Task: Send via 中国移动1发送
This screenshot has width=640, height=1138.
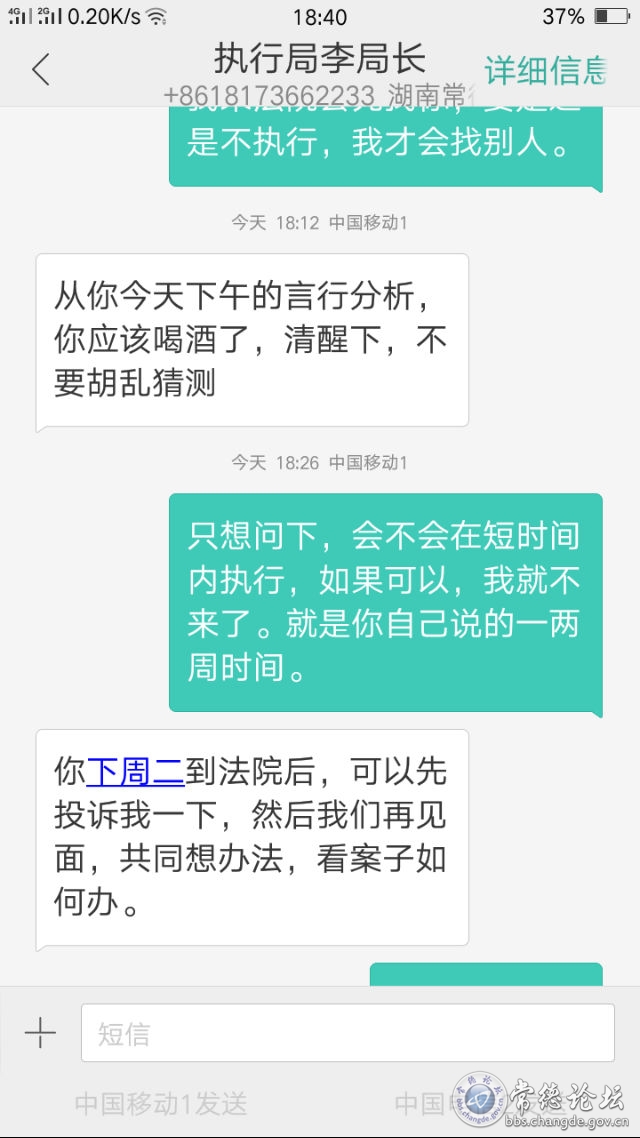Action: (x=161, y=1104)
